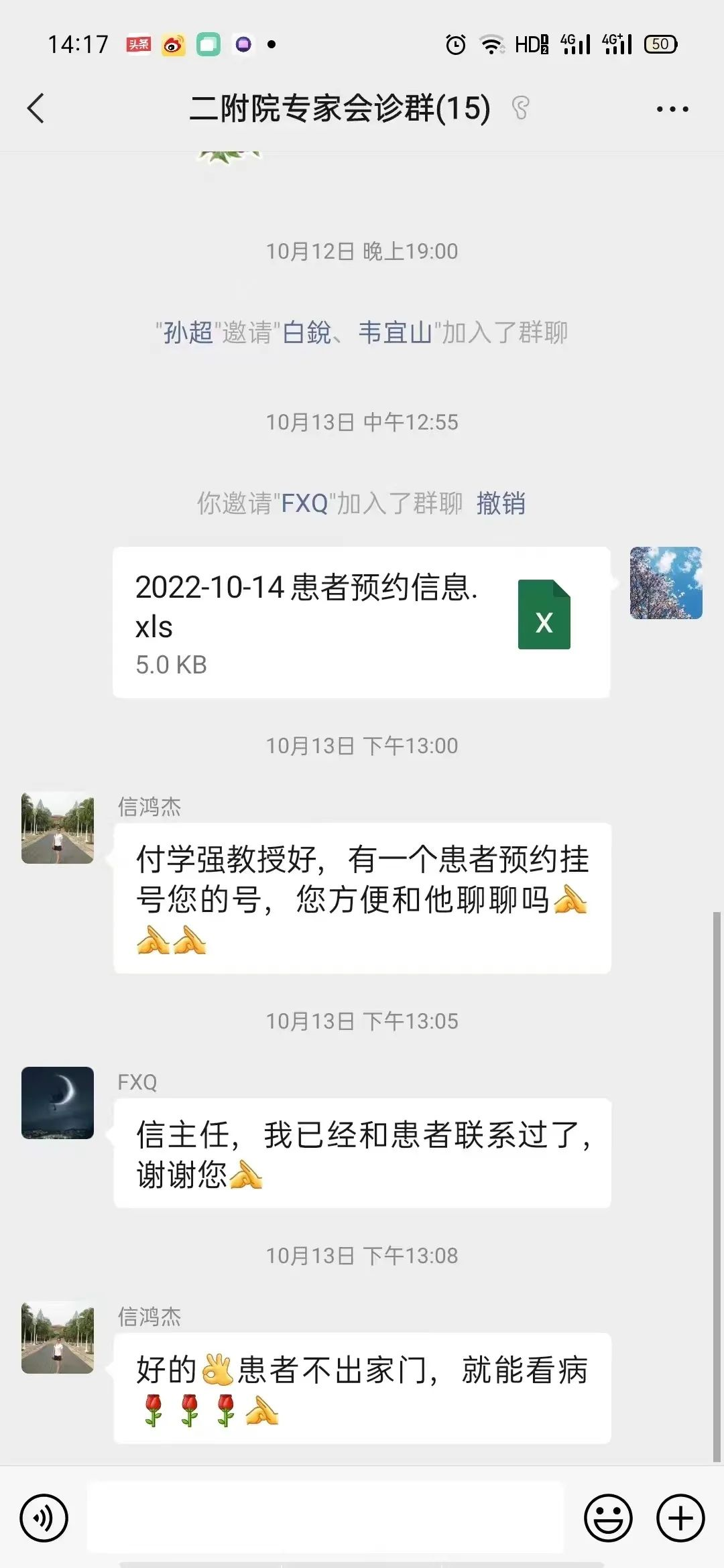Open FXQ's profile from the invite notice
Image resolution: width=724 pixels, height=1568 pixels.
coord(304,503)
